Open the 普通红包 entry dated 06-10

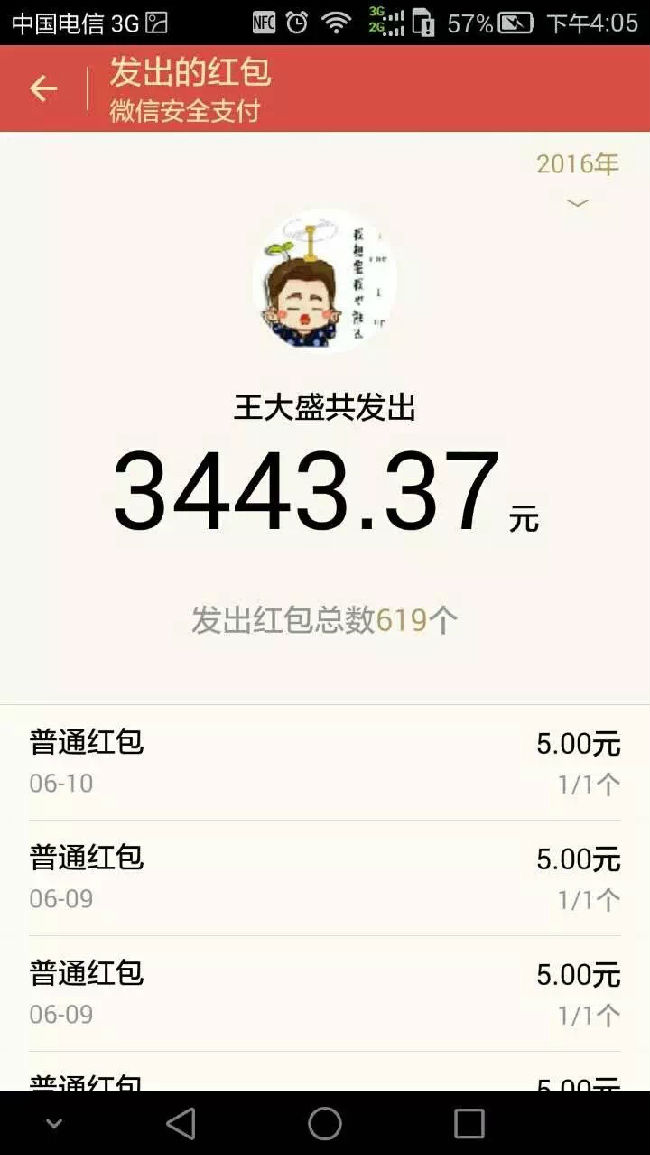click(324, 762)
